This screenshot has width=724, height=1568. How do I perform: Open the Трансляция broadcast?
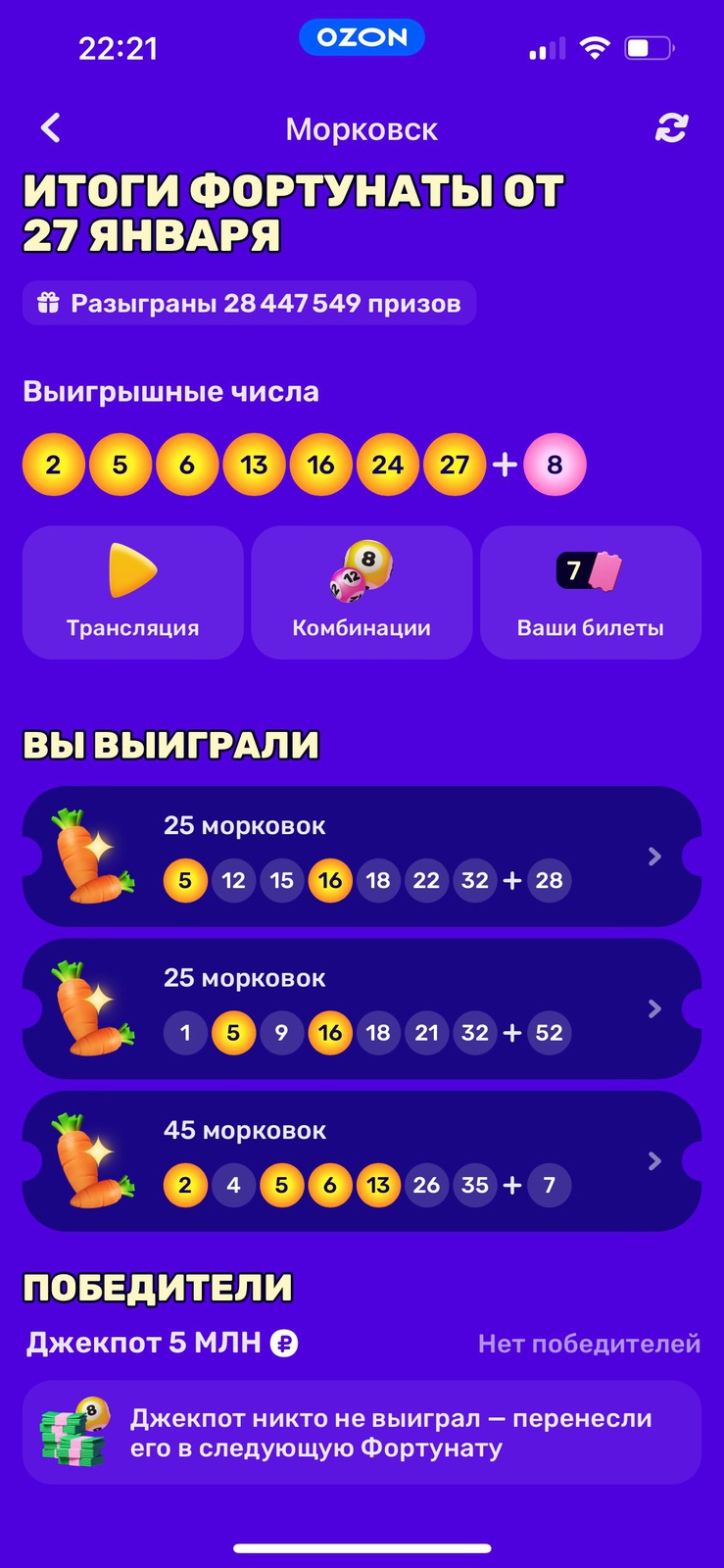tap(133, 592)
